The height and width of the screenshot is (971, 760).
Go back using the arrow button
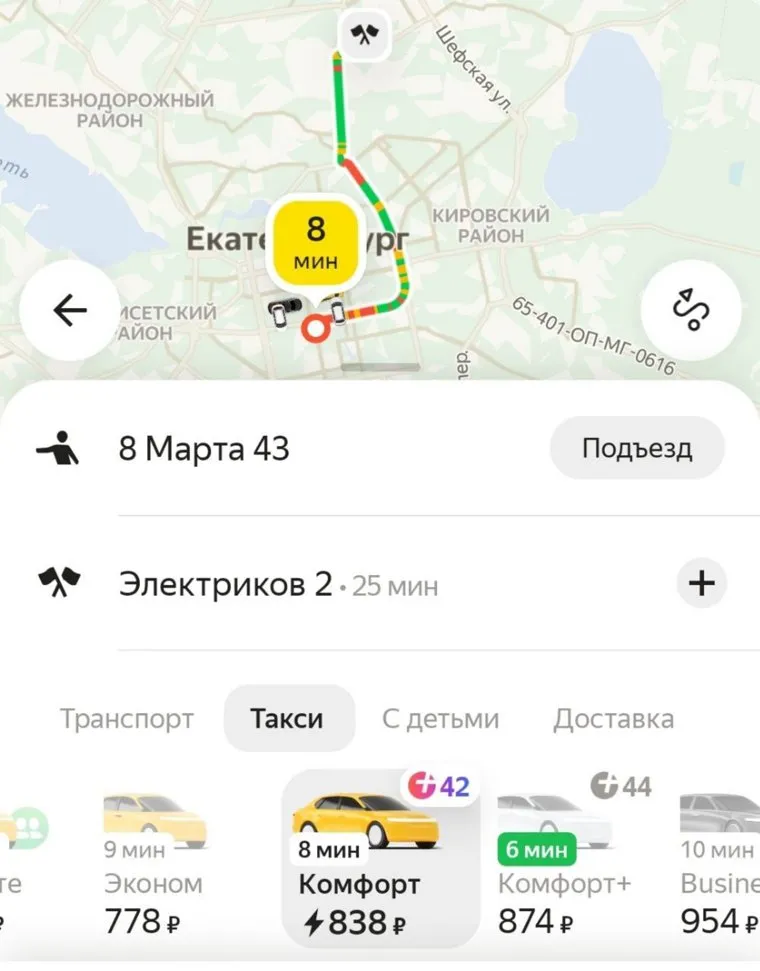click(x=69, y=311)
